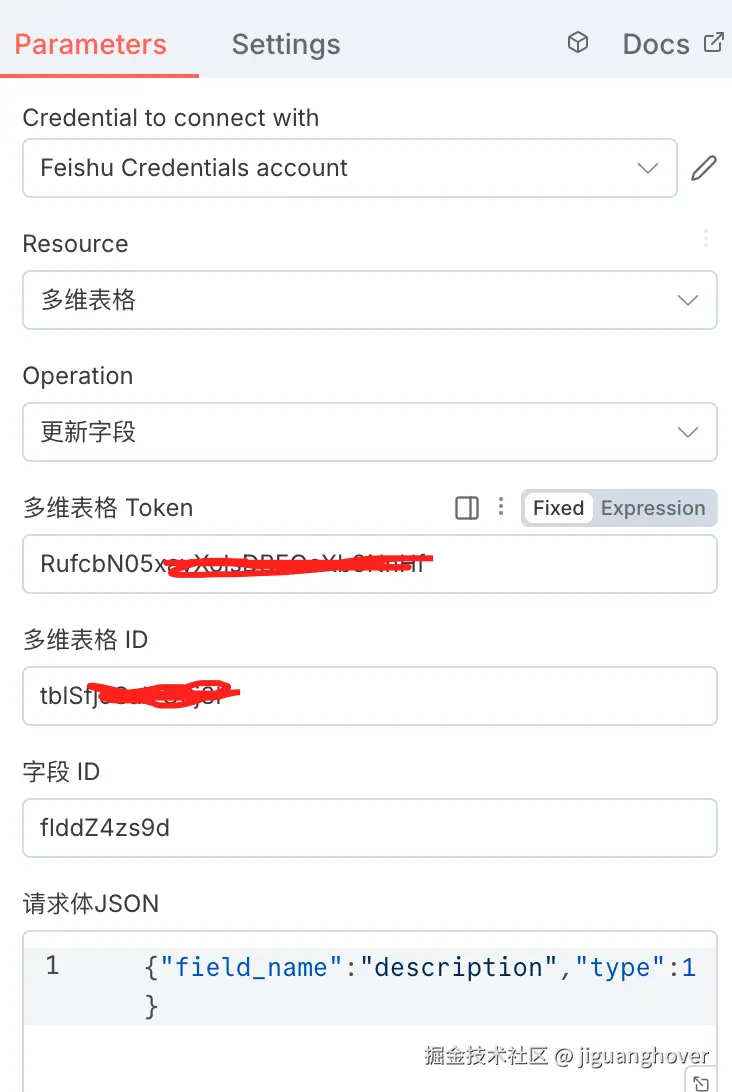Tap the cube icon beside Docs
732x1092 pixels.
[578, 43]
